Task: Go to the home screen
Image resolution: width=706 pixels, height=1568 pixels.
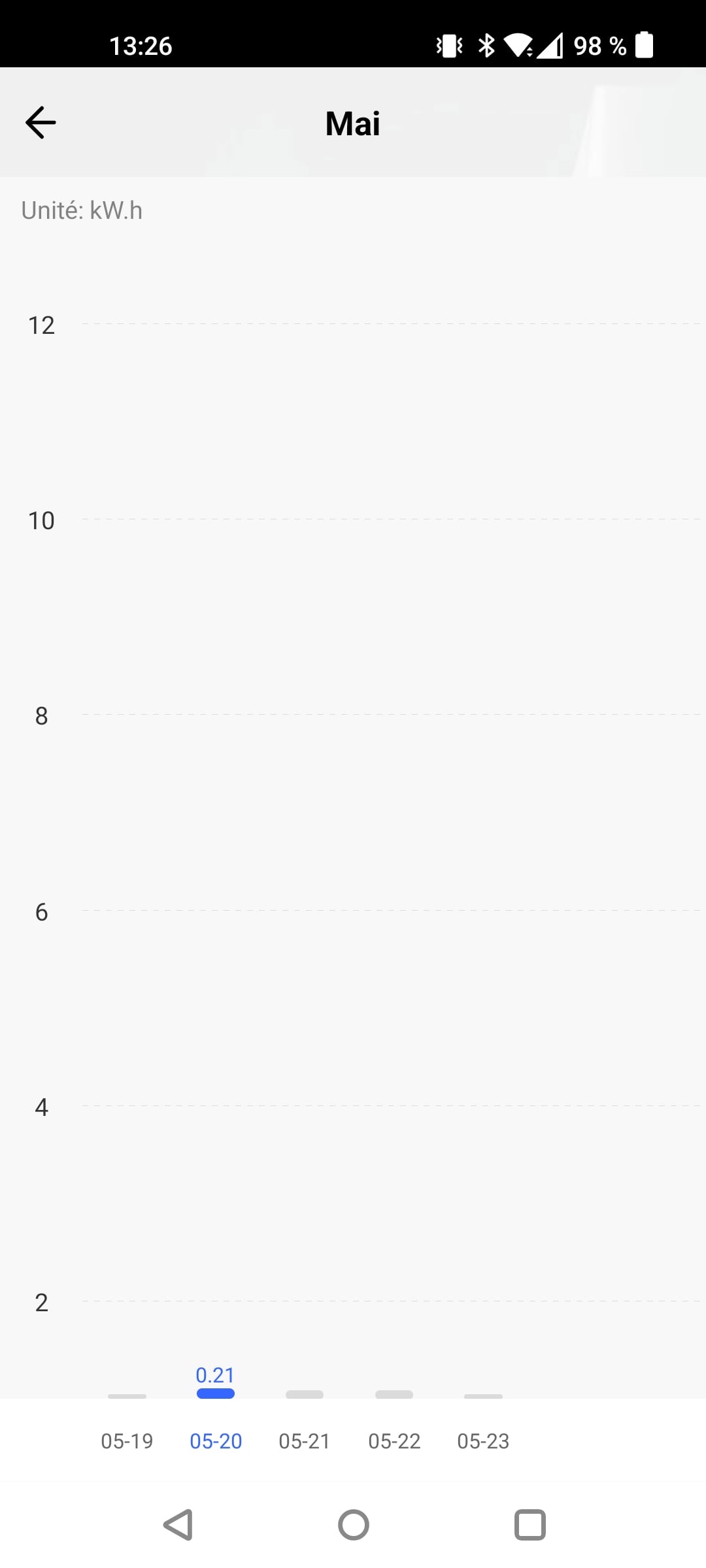Action: 353,1525
